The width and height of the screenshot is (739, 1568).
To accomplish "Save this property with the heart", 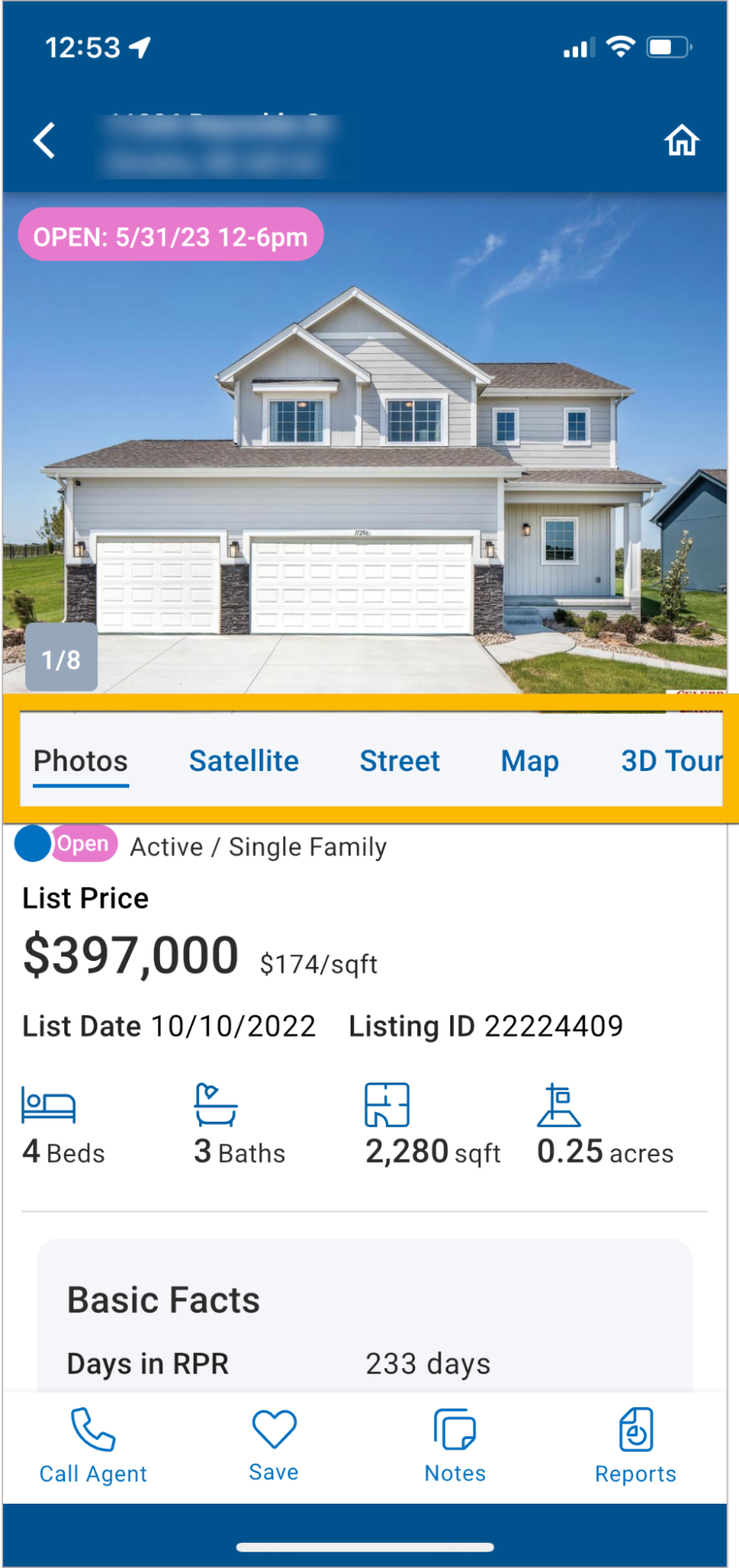I will coord(274,1446).
